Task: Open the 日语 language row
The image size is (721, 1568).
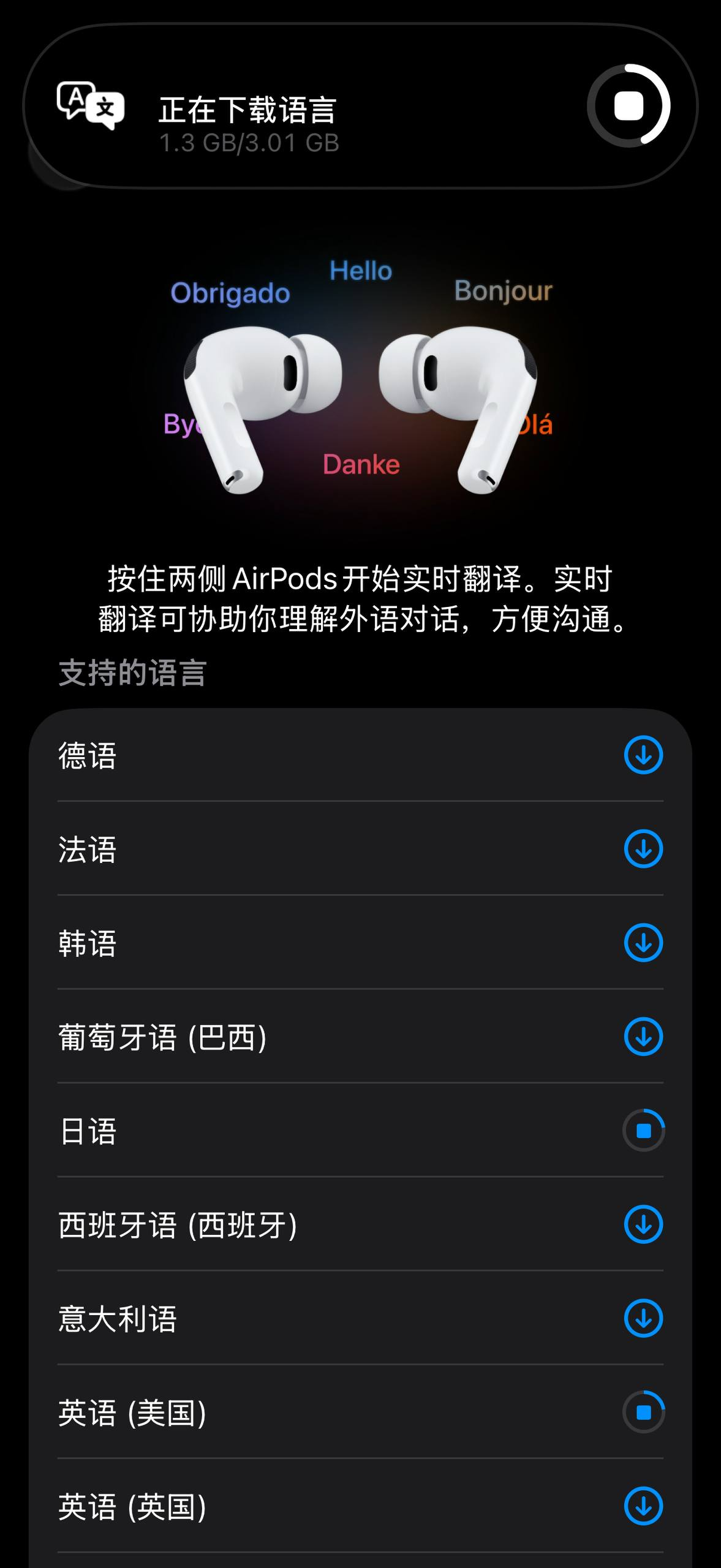Action: [245, 1132]
